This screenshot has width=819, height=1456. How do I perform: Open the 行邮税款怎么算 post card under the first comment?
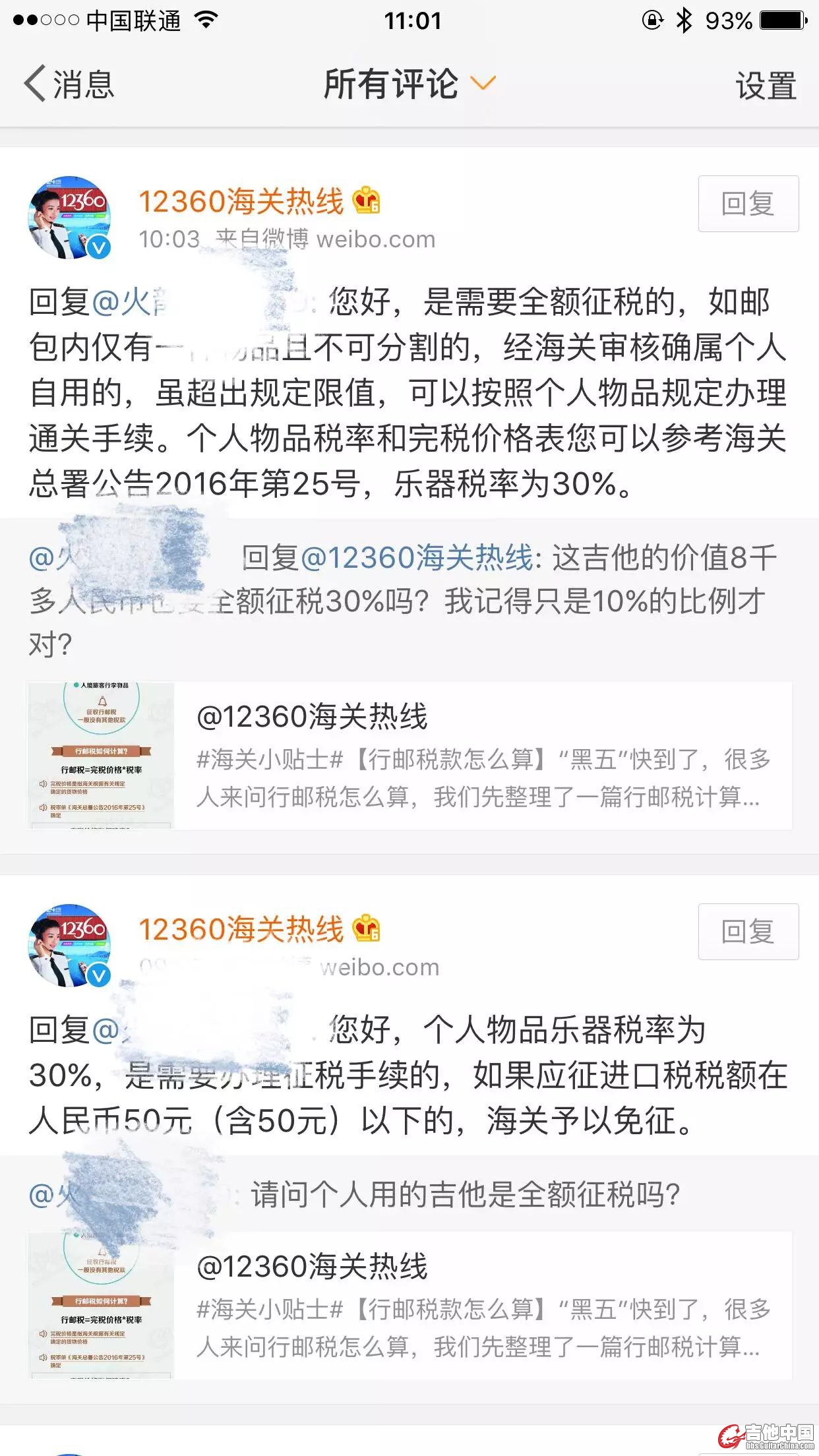[409, 756]
